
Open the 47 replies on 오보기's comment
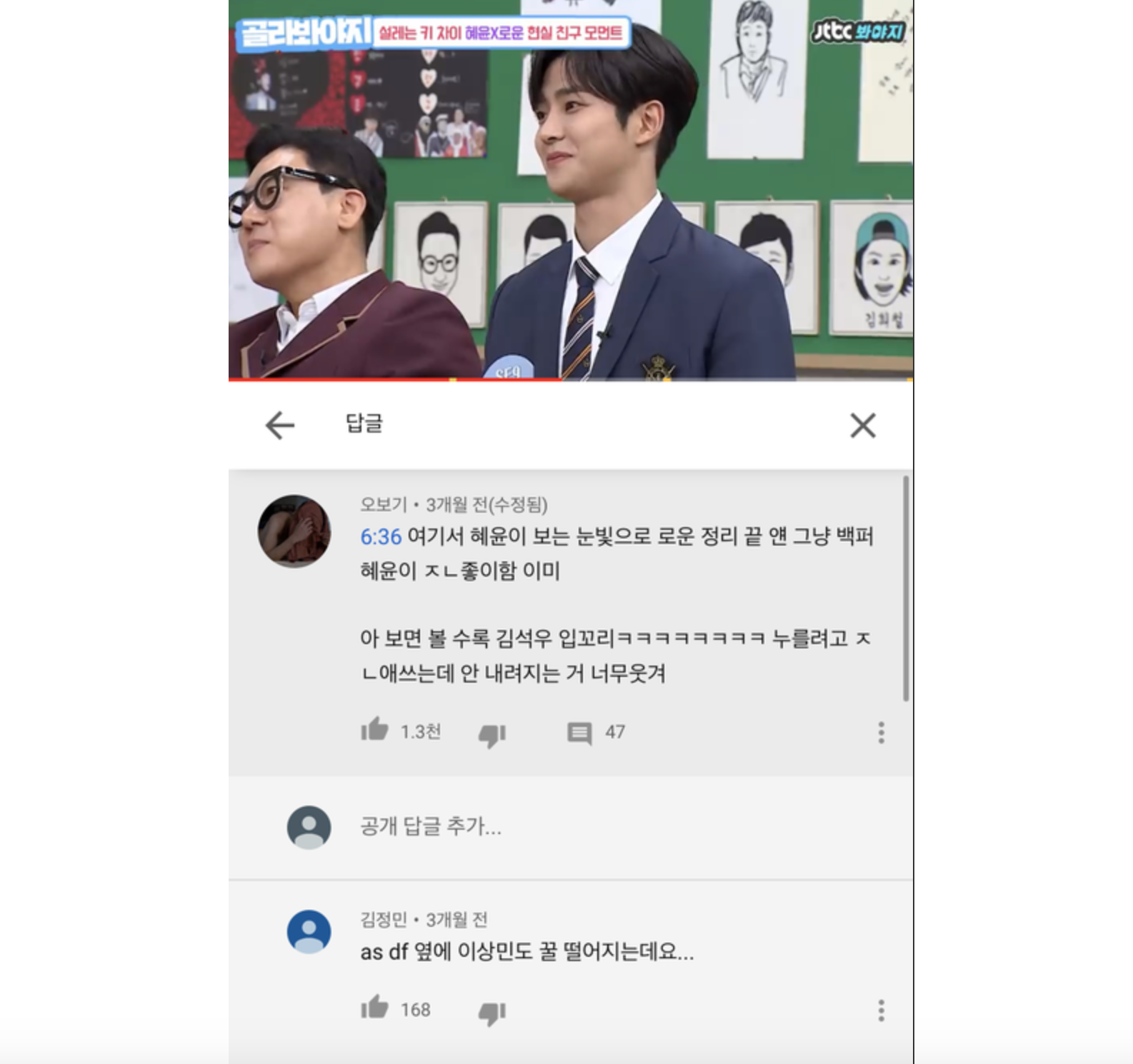click(x=579, y=733)
